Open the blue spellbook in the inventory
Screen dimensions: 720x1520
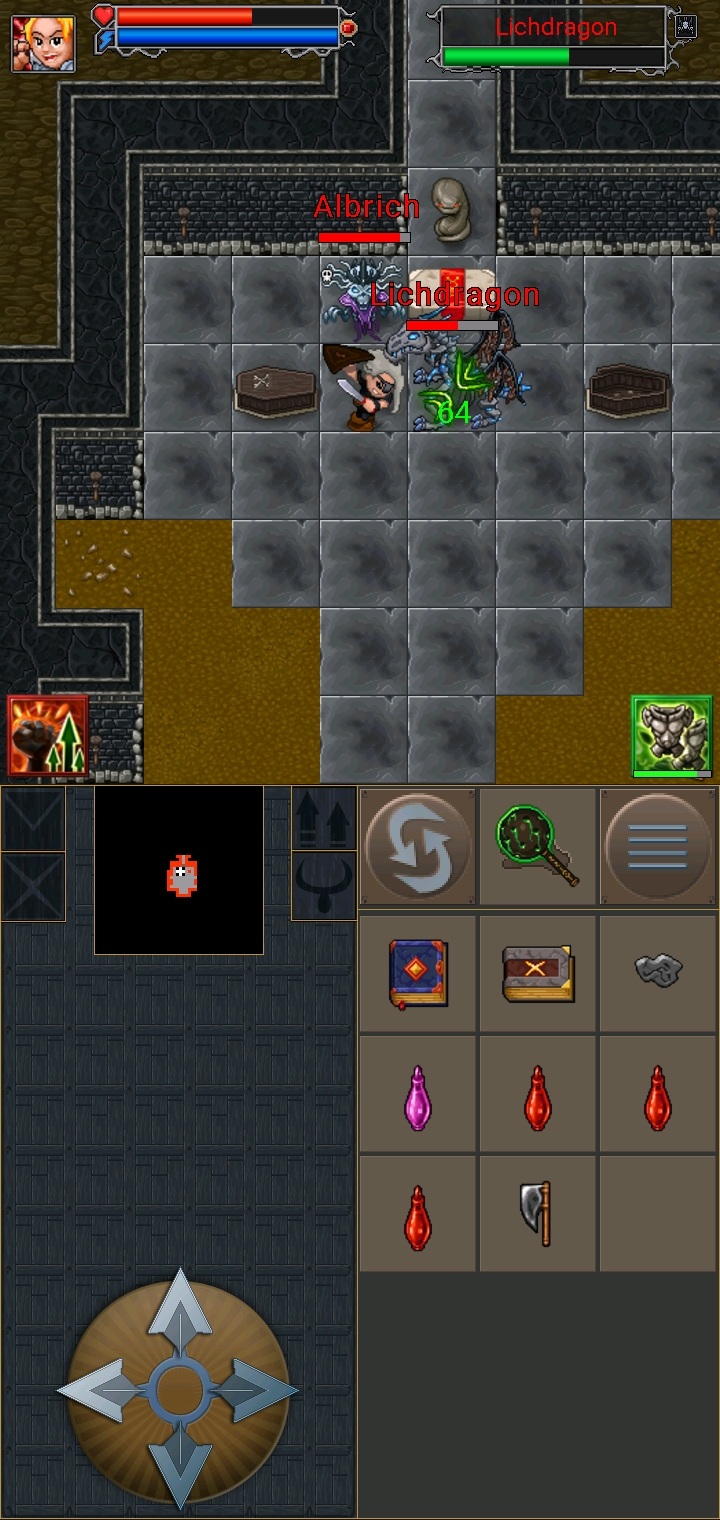coord(418,972)
